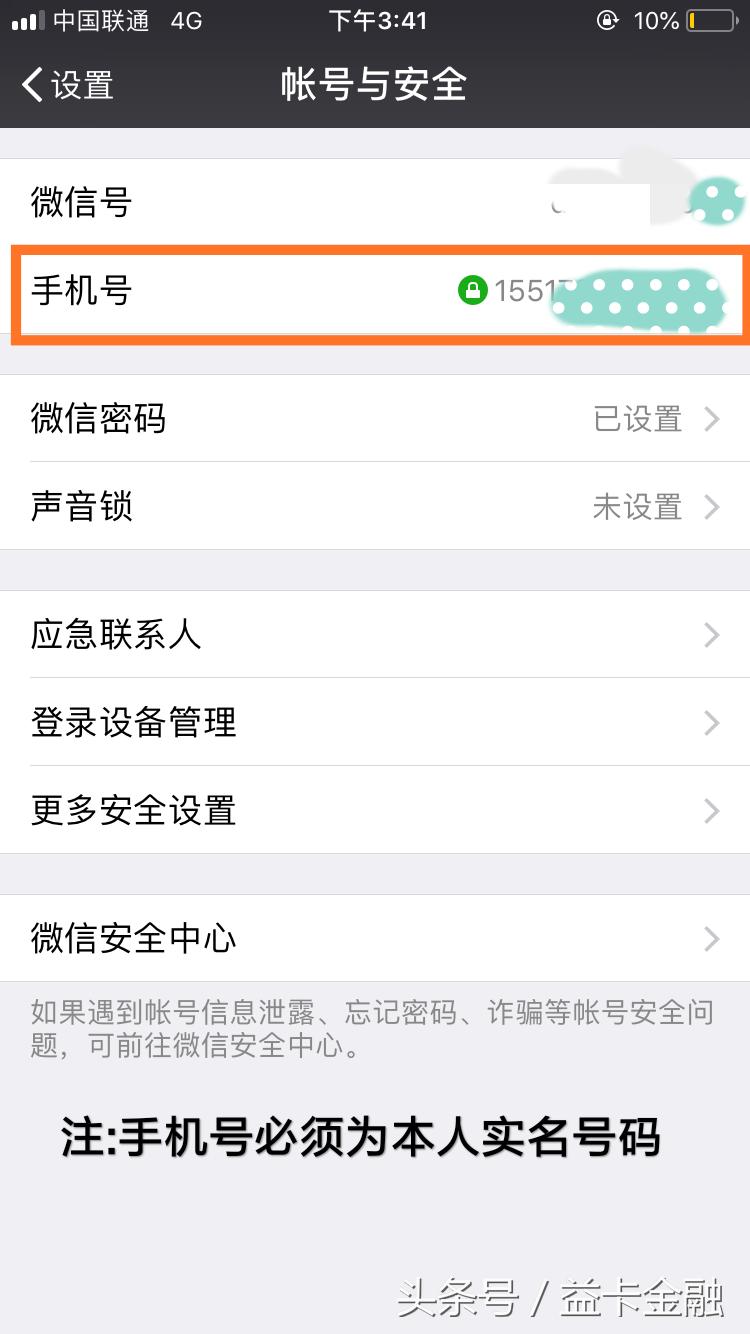Screen dimensions: 750x1334
Task: Tap the clock showing 下午3:41
Action: 375,20
